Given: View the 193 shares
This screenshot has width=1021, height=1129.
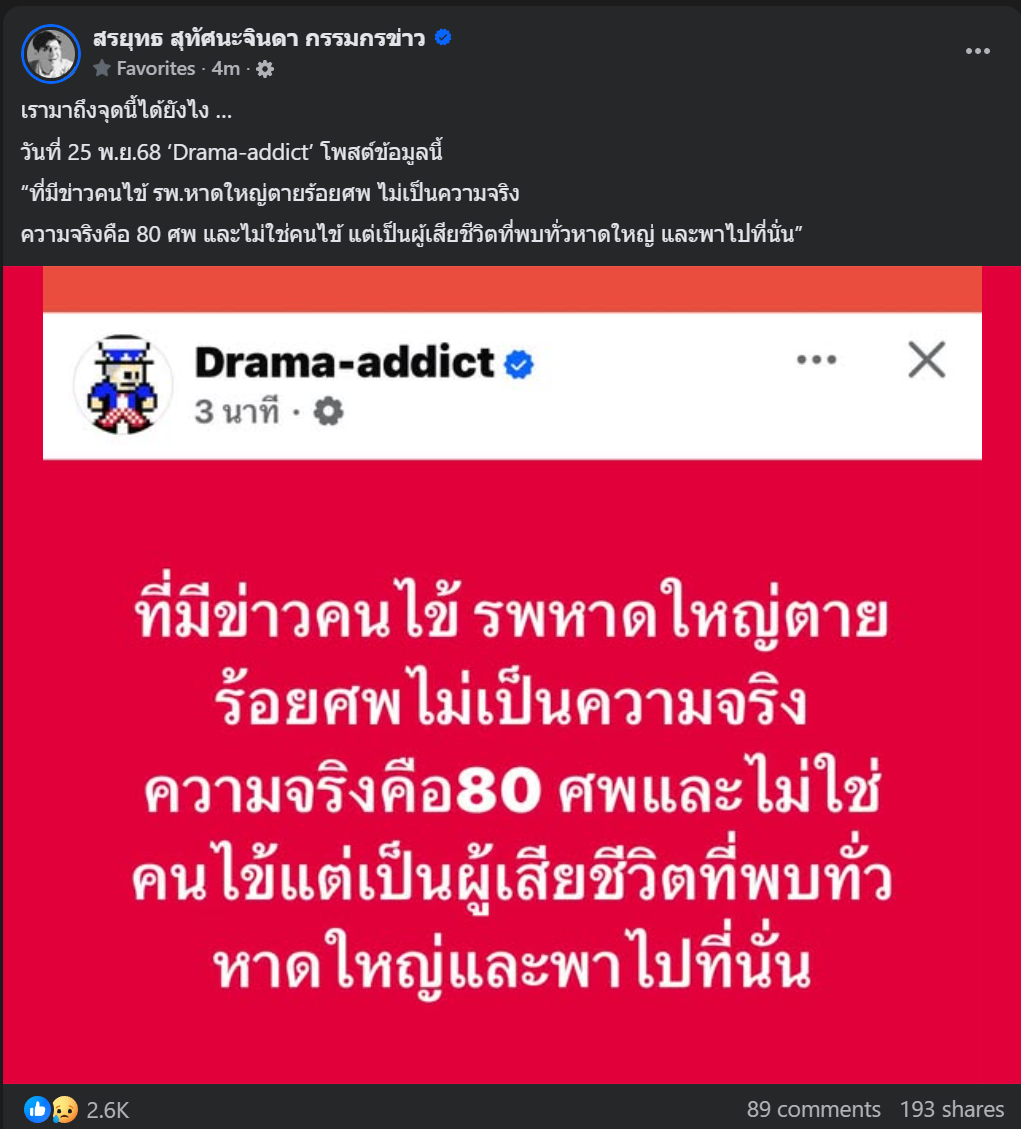Looking at the screenshot, I should coord(951,1109).
